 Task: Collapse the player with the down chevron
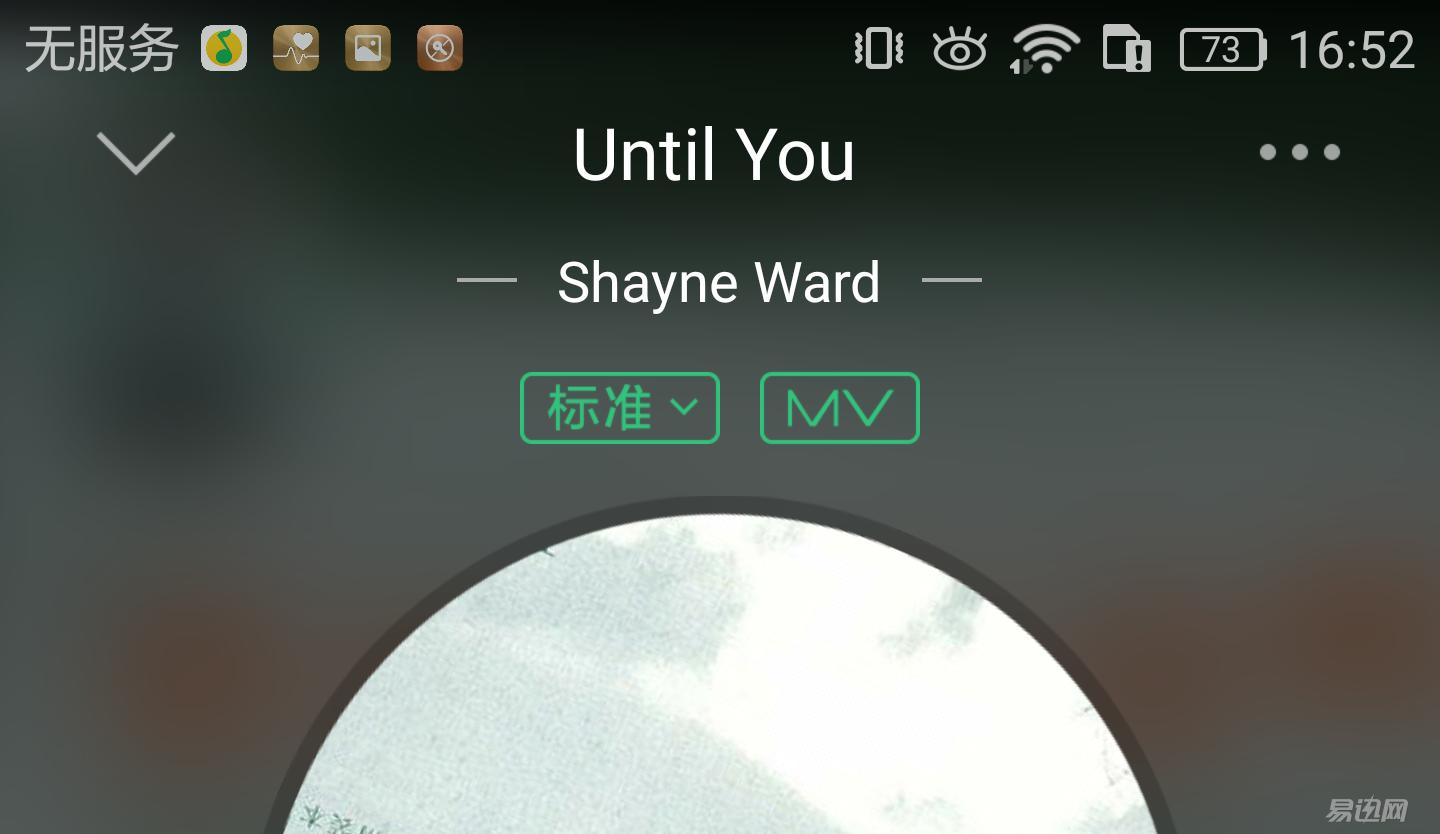click(x=136, y=153)
